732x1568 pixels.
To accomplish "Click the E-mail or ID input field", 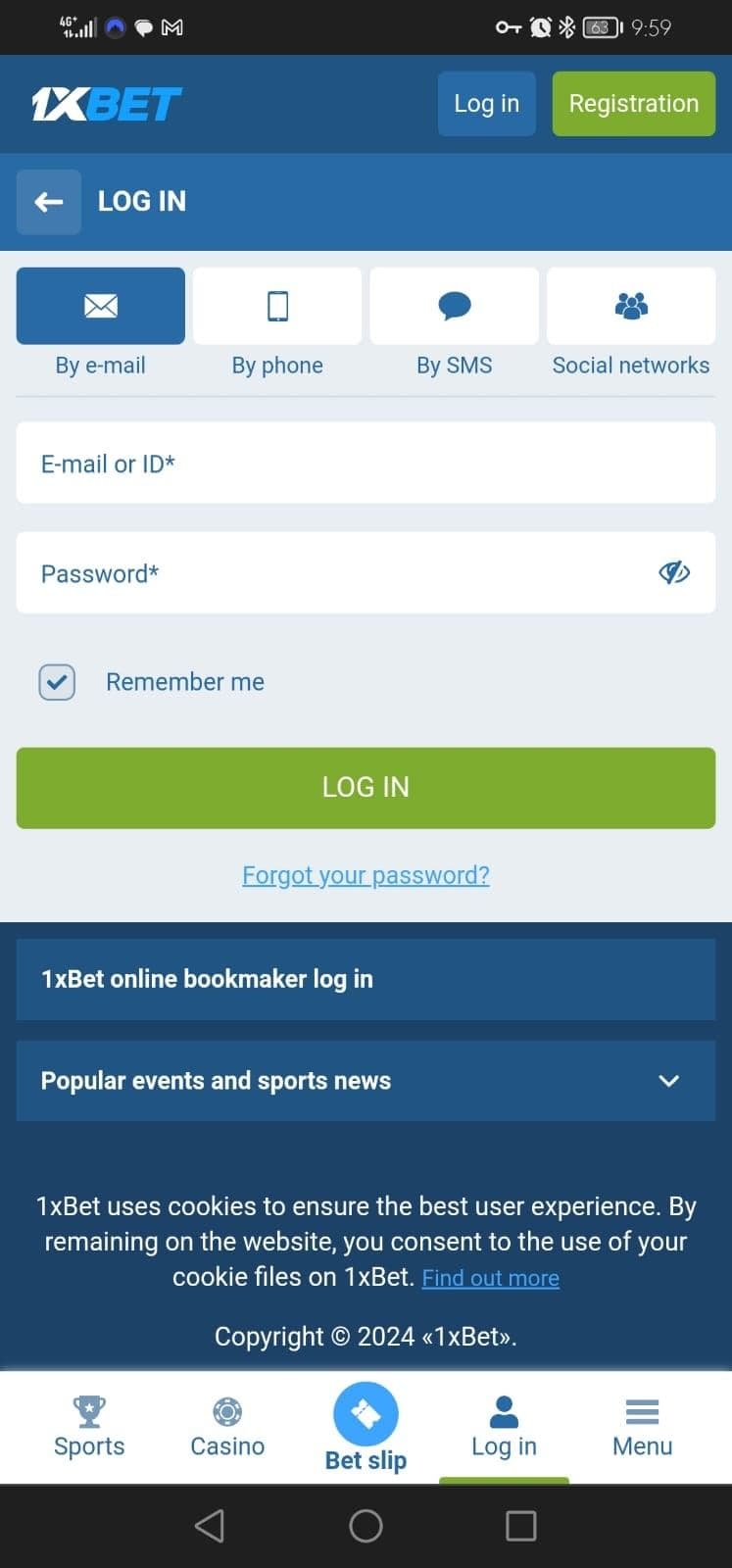I will tap(366, 463).
